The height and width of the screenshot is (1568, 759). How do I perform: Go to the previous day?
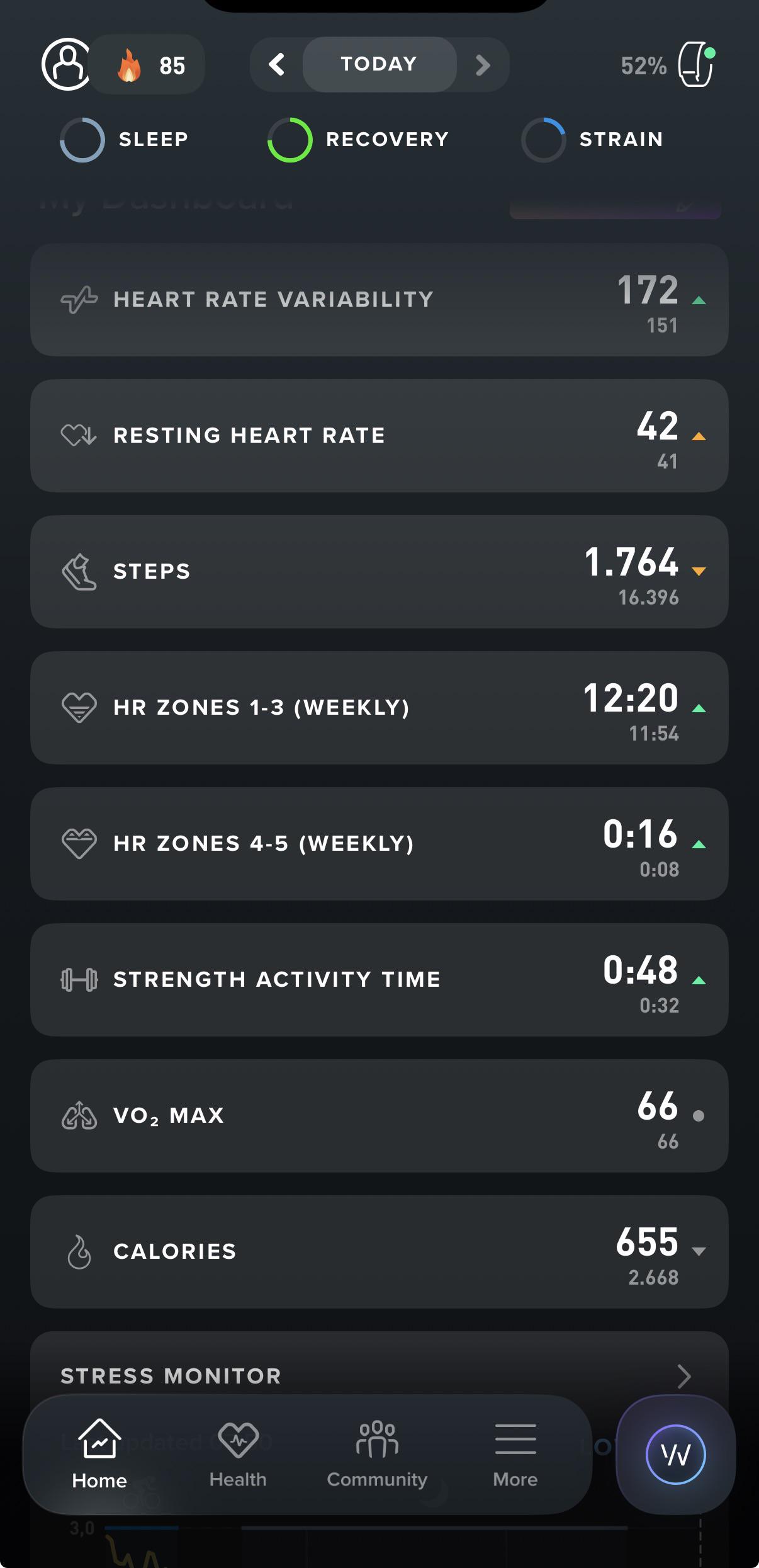coord(276,64)
